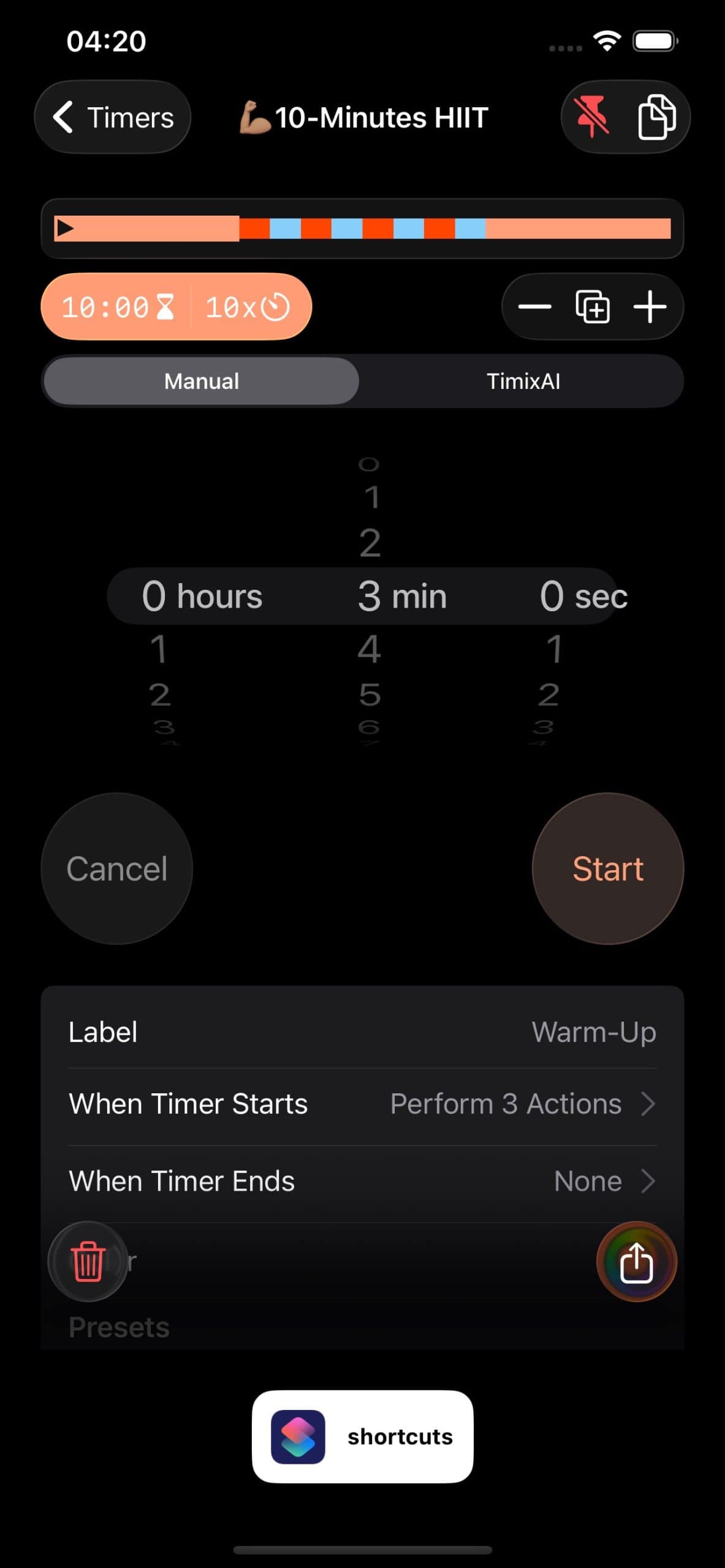Select the Manual tab
The width and height of the screenshot is (725, 1568).
click(x=201, y=380)
